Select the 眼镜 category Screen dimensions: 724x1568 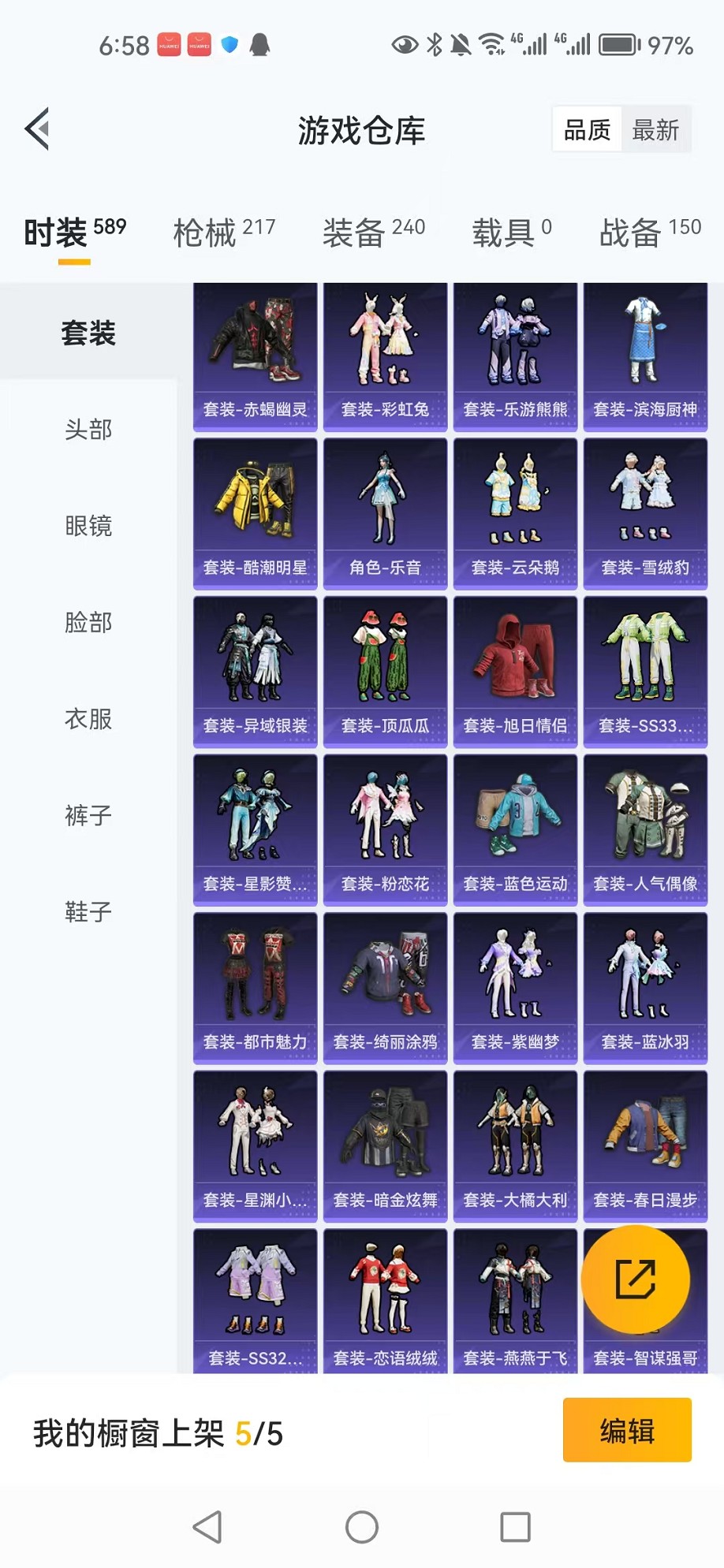tap(88, 526)
